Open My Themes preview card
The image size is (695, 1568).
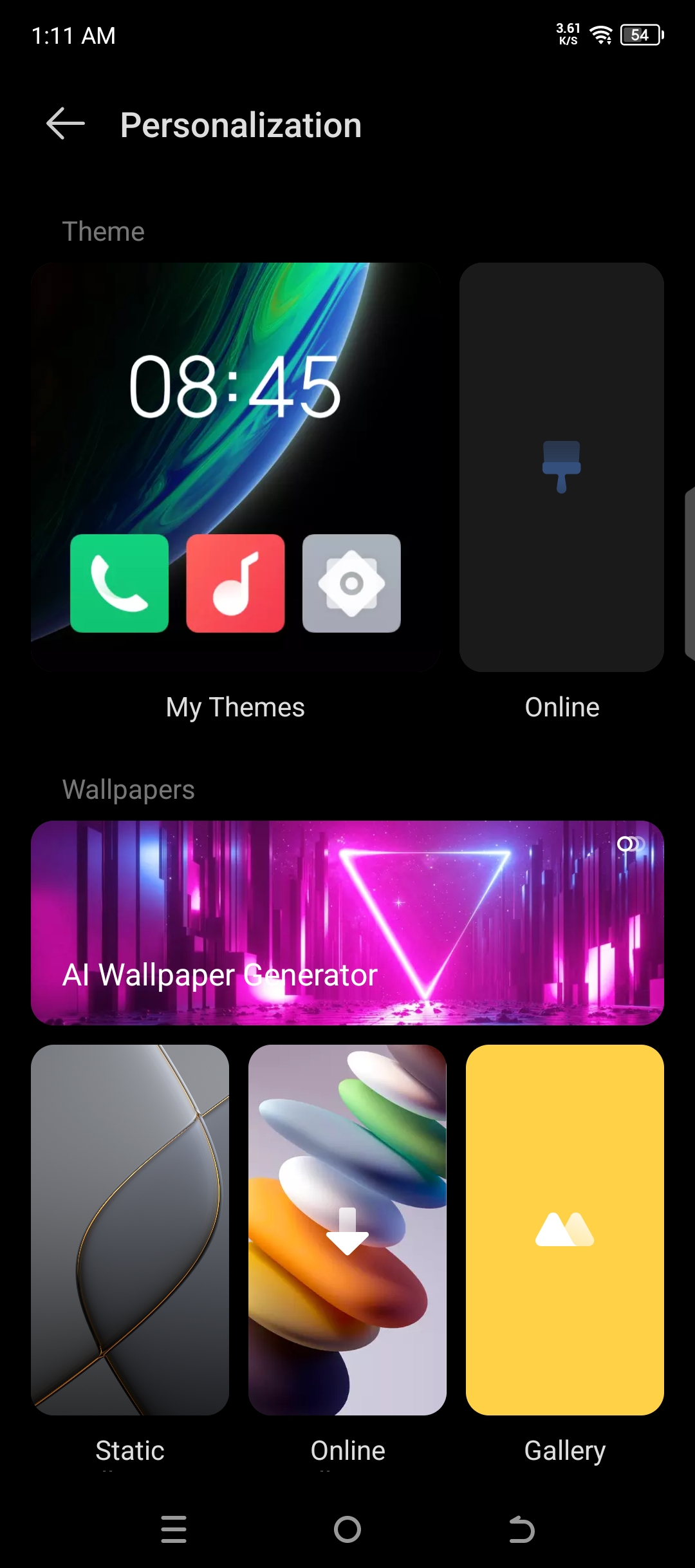pyautogui.click(x=236, y=467)
